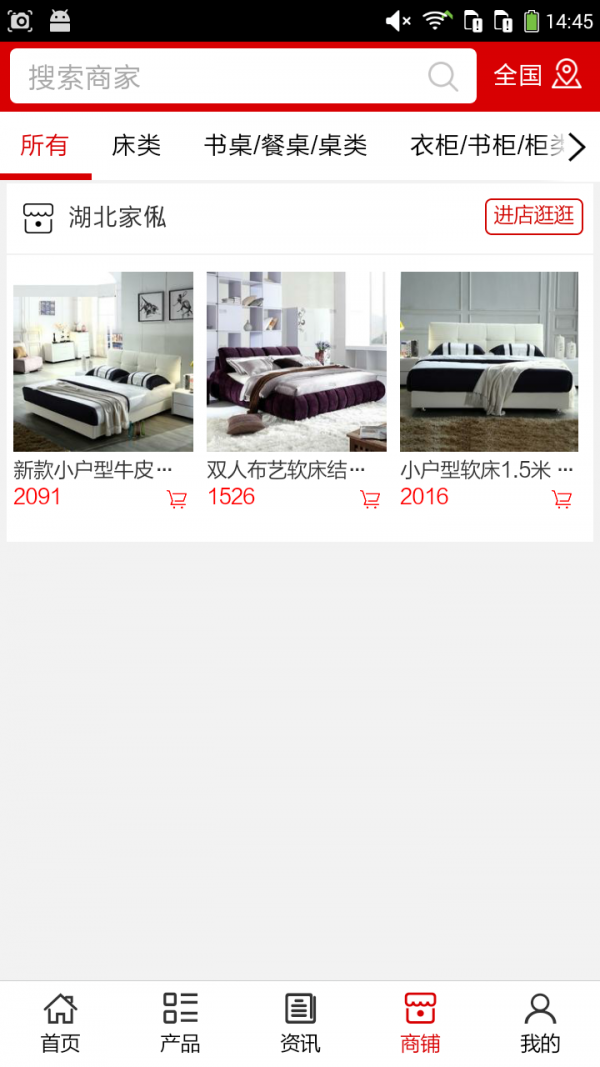The height and width of the screenshot is (1067, 600).
Task: Open the 小户型软床1.5米 product
Action: coord(489,362)
